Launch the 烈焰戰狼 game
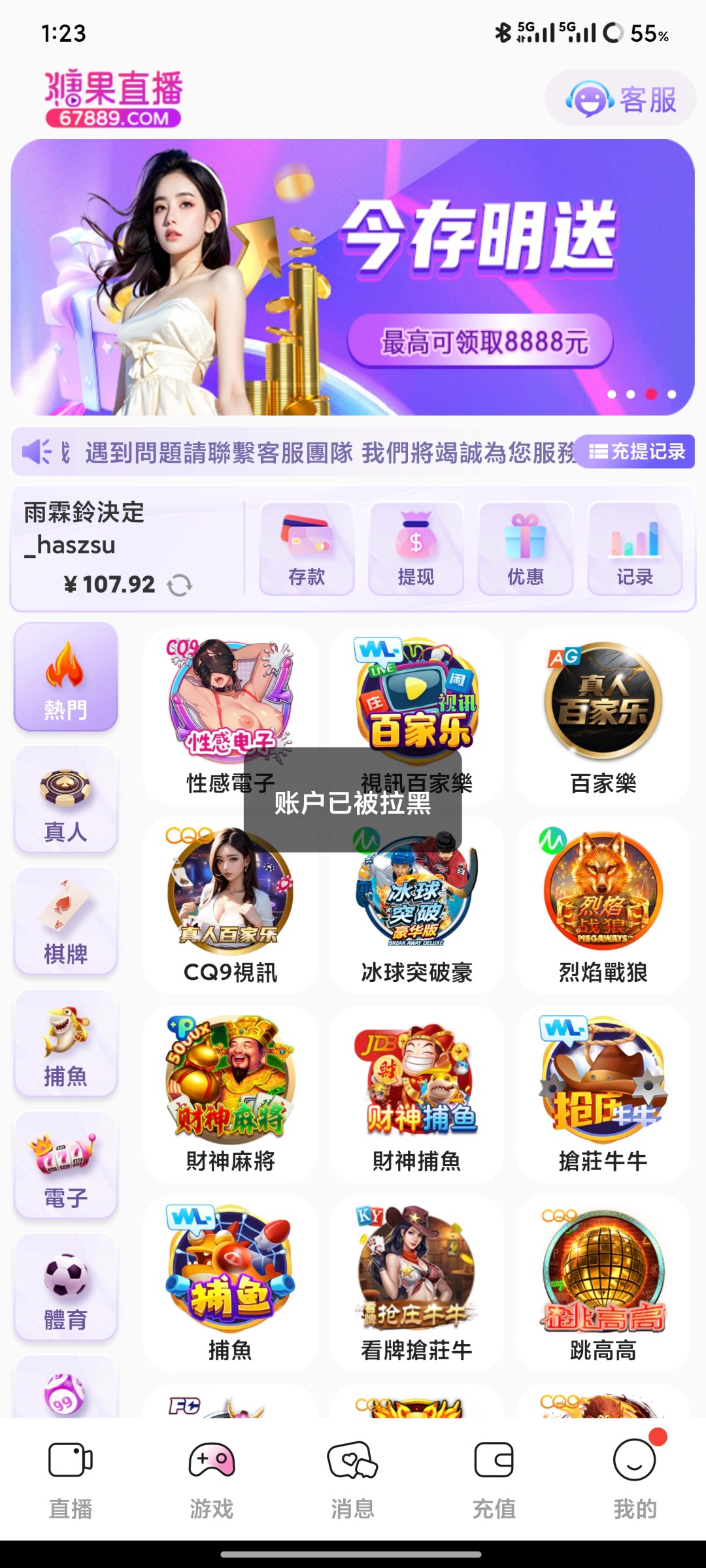The image size is (706, 1568). (x=603, y=905)
